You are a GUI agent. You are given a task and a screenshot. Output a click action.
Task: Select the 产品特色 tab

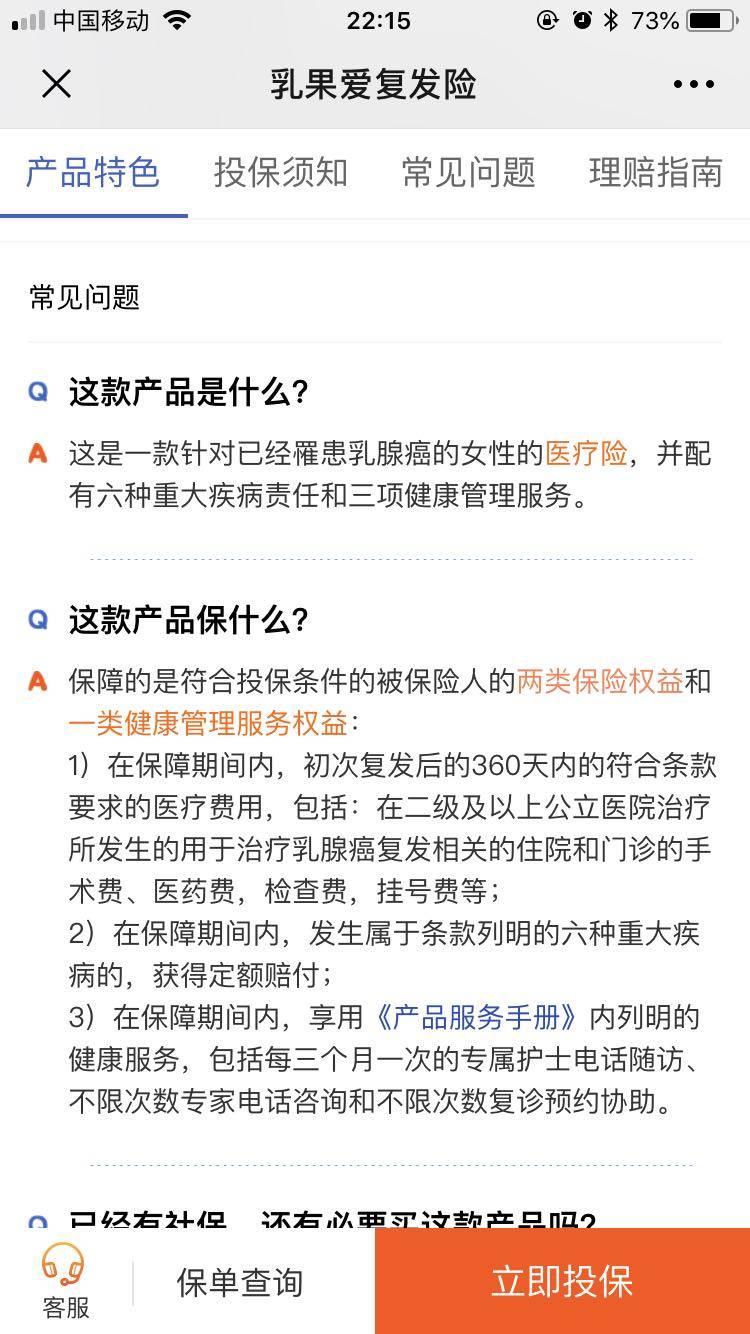[x=93, y=172]
